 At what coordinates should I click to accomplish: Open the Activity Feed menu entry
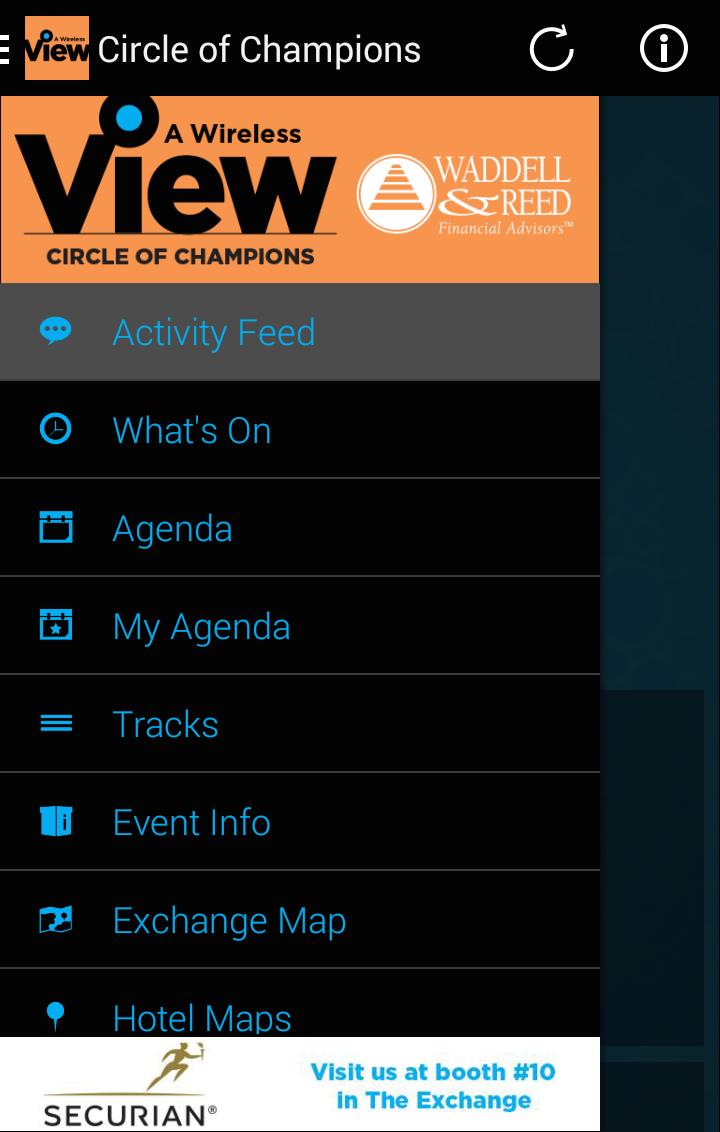[214, 331]
